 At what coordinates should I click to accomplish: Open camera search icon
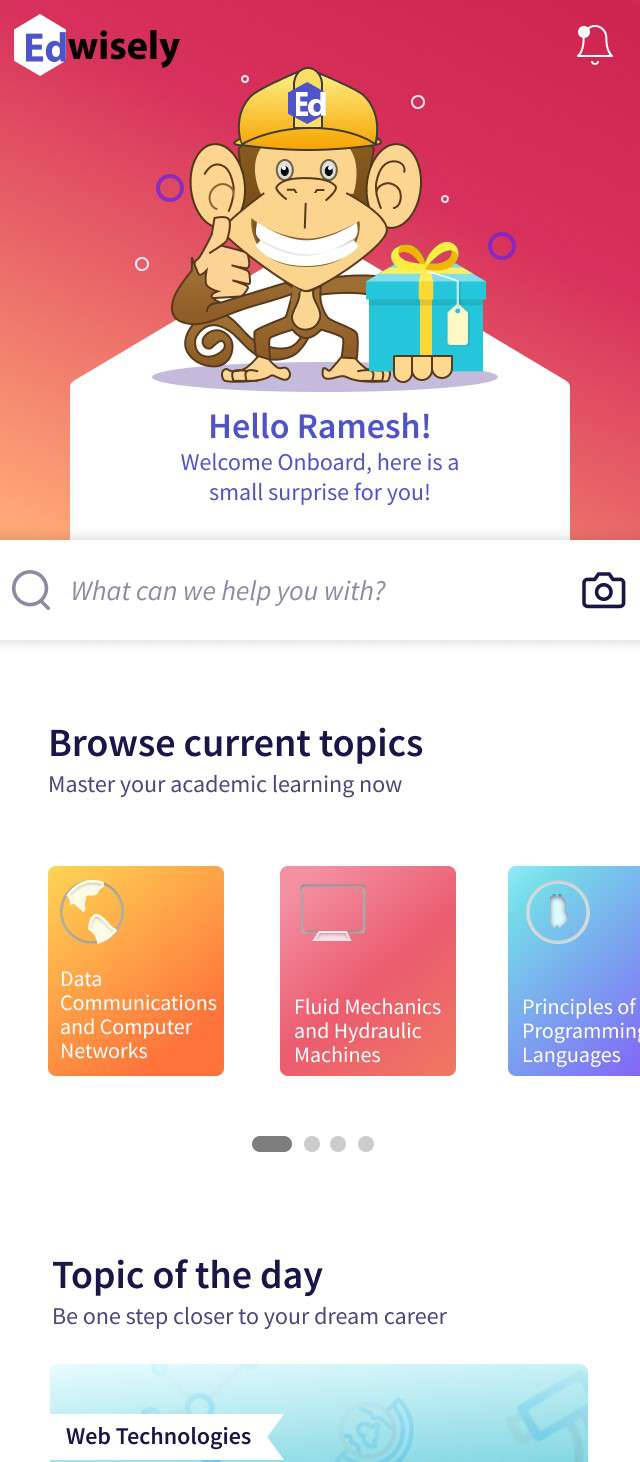pyautogui.click(x=603, y=591)
